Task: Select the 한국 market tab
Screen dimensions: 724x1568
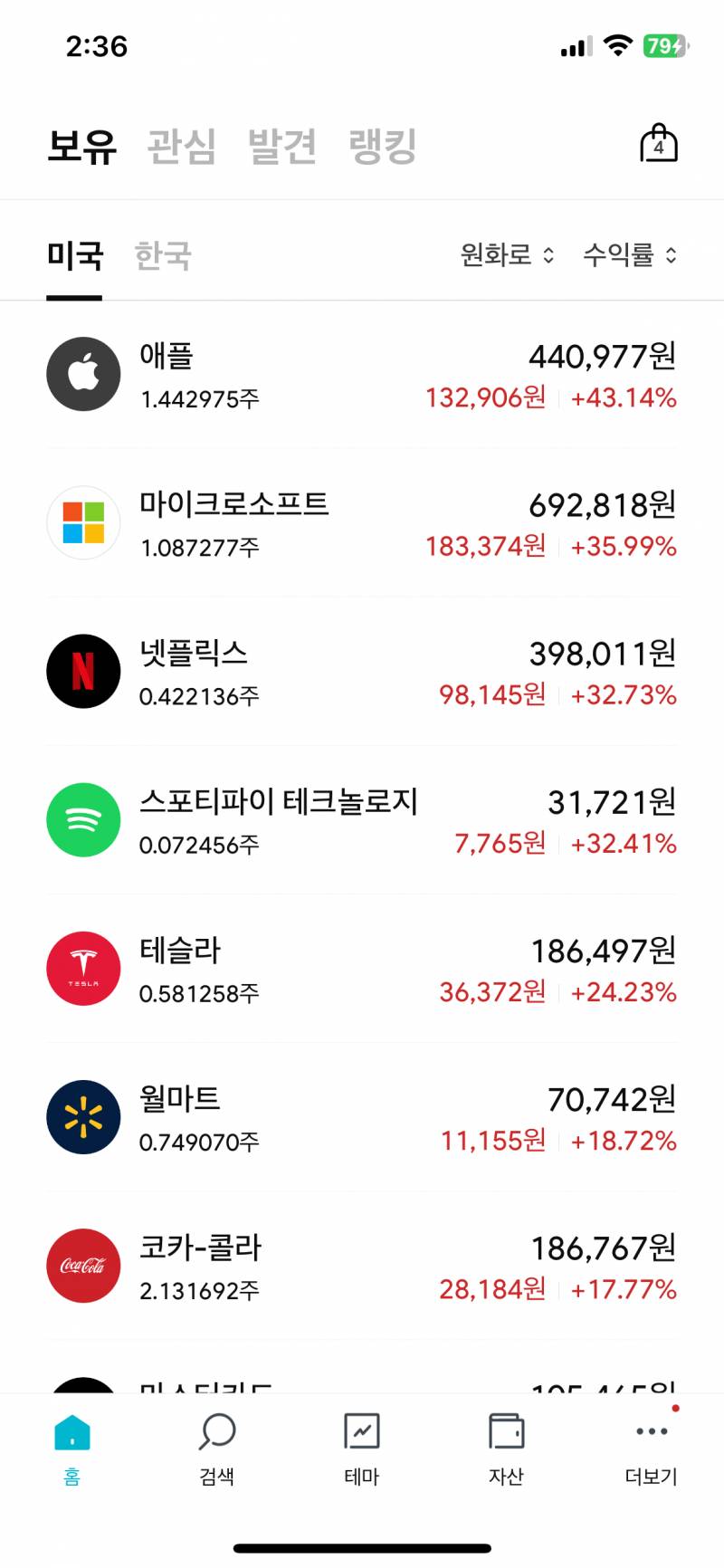Action: click(163, 255)
